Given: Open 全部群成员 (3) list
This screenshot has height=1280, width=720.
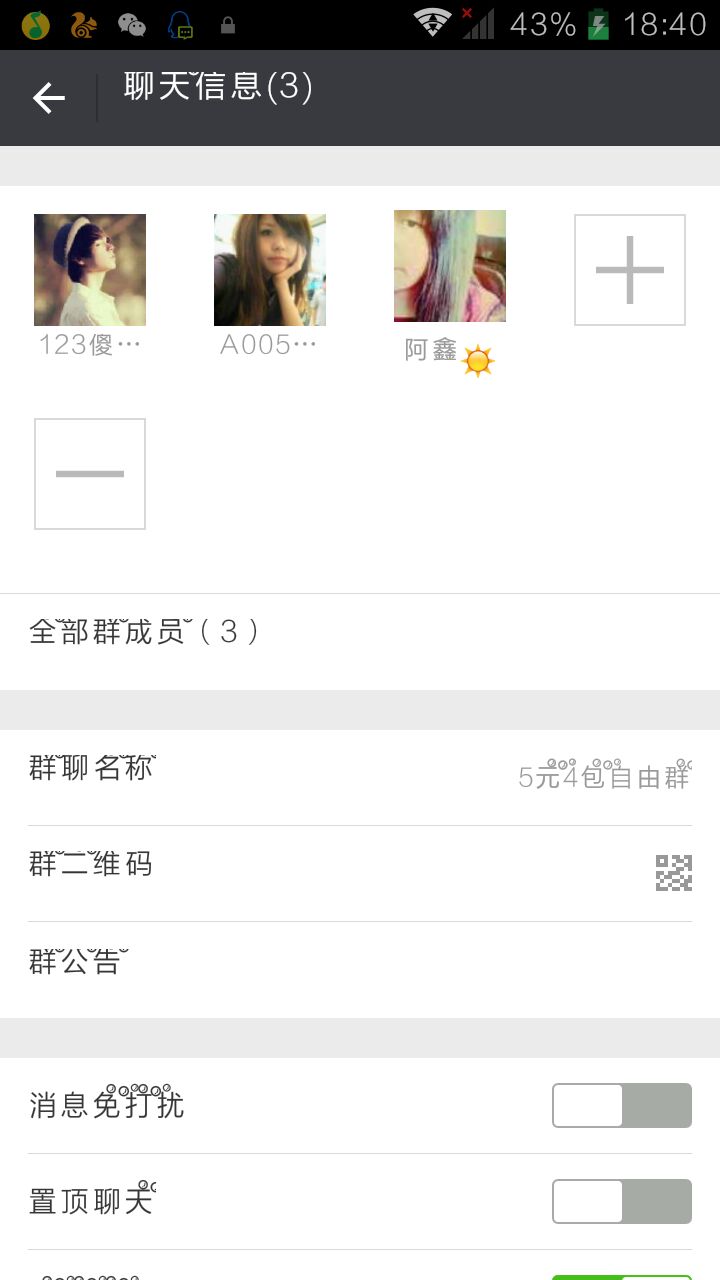Looking at the screenshot, I should (x=360, y=632).
